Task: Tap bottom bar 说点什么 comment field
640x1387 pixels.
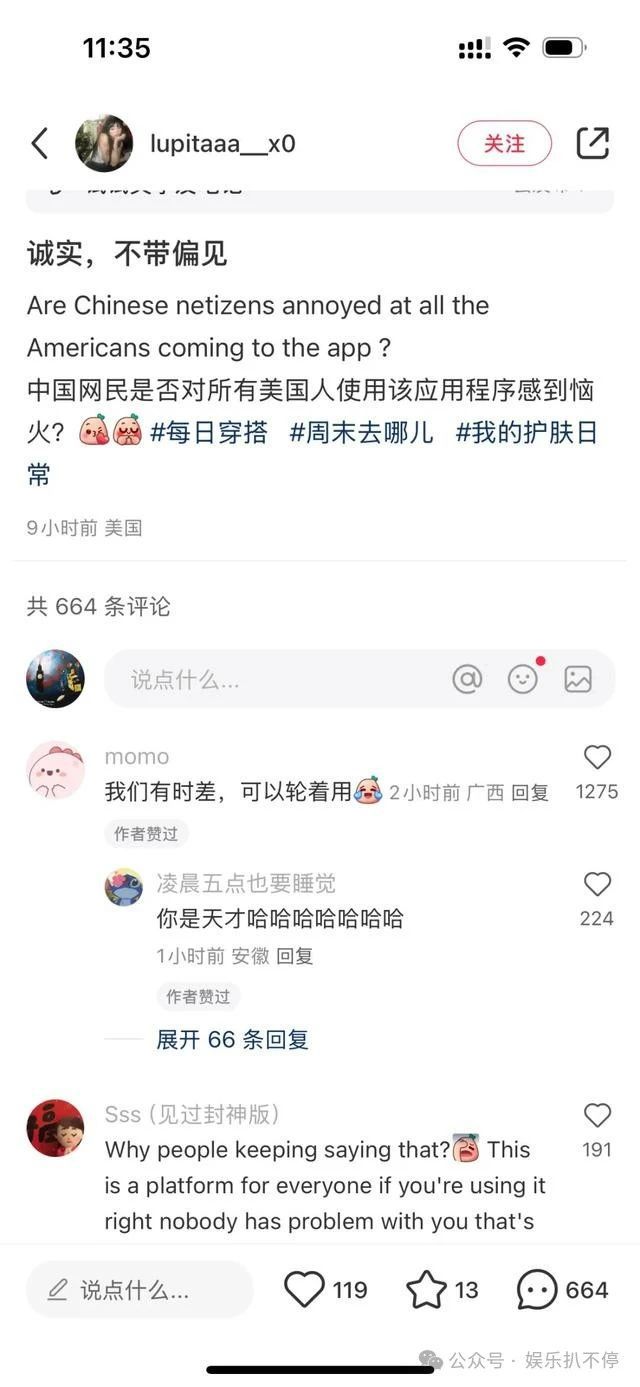Action: click(140, 1290)
